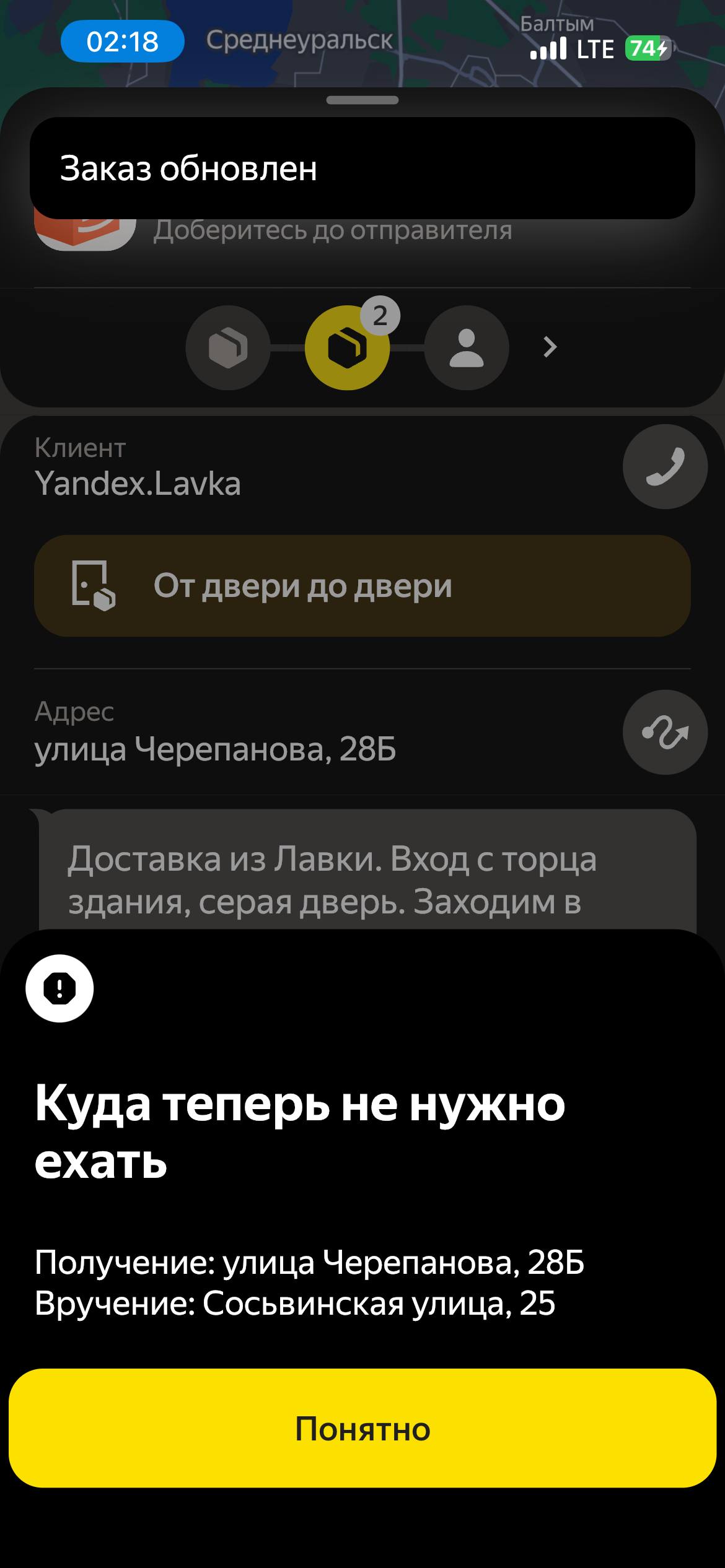The image size is (725, 1568).
Task: Call the client Yandex.Lavka
Action: 665,466
